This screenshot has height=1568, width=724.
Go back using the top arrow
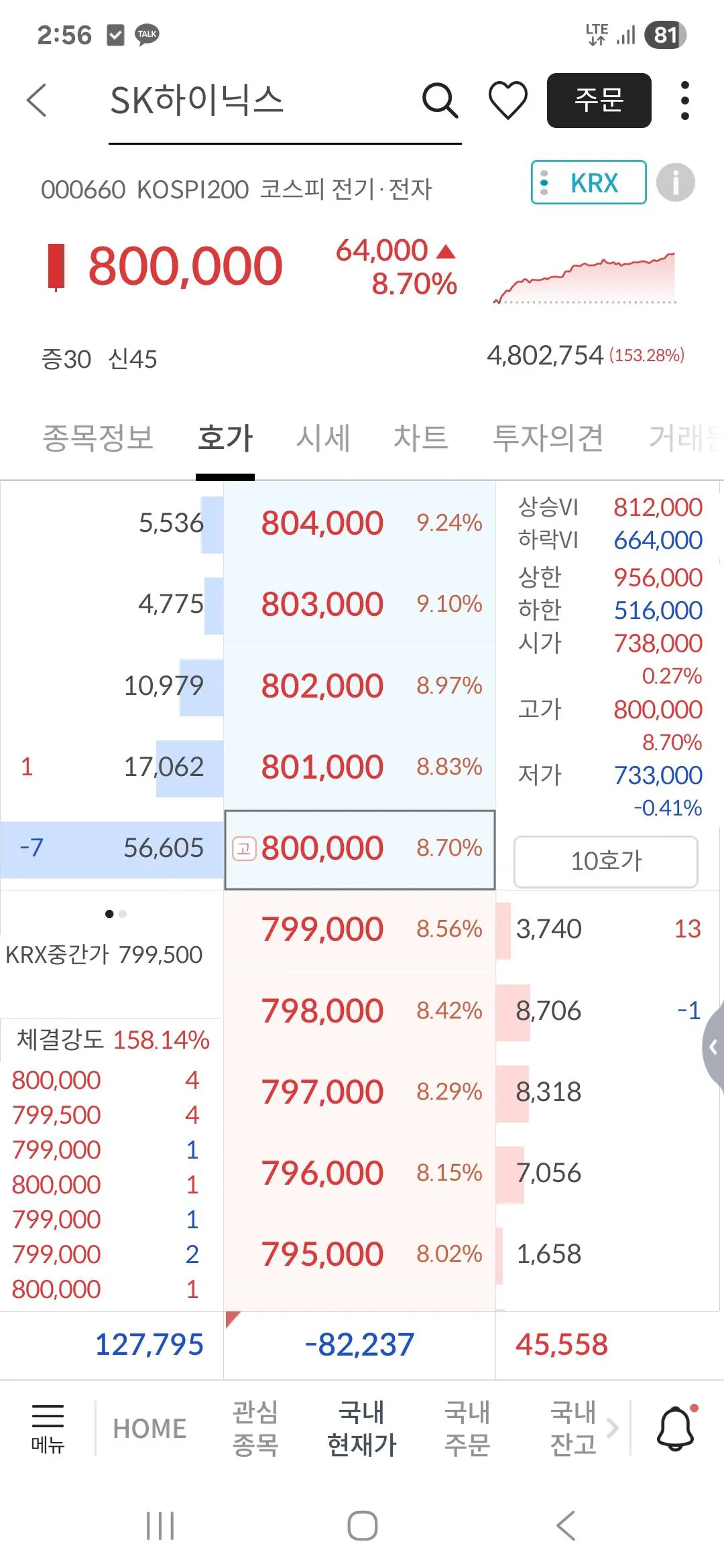pos(38,101)
